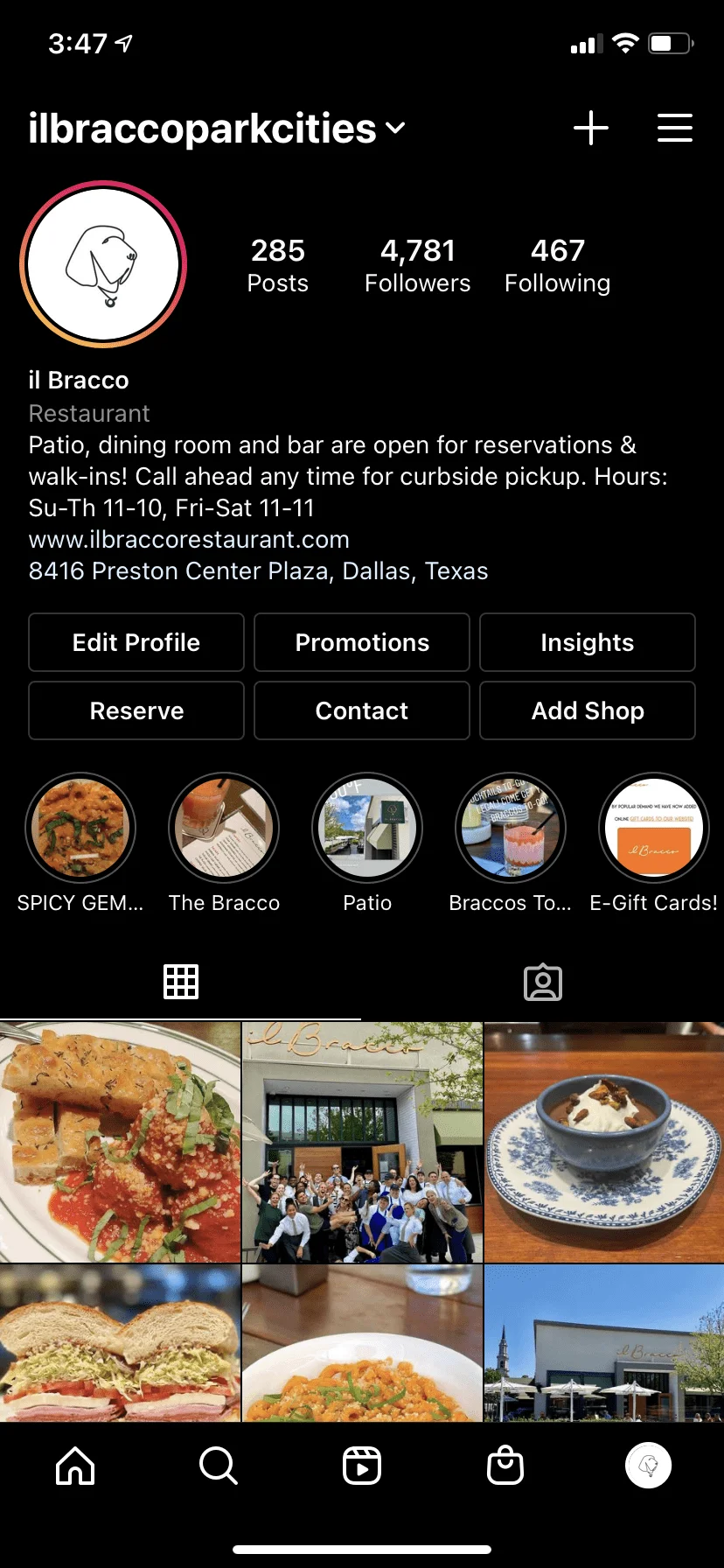
Task: Open the E-Gift Cards highlight
Action: [653, 828]
